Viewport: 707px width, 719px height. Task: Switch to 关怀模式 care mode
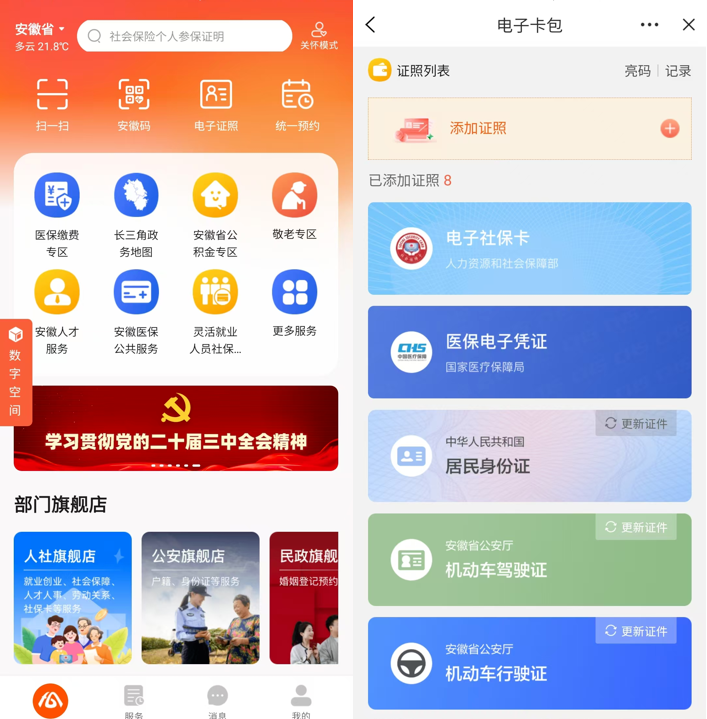tap(318, 36)
